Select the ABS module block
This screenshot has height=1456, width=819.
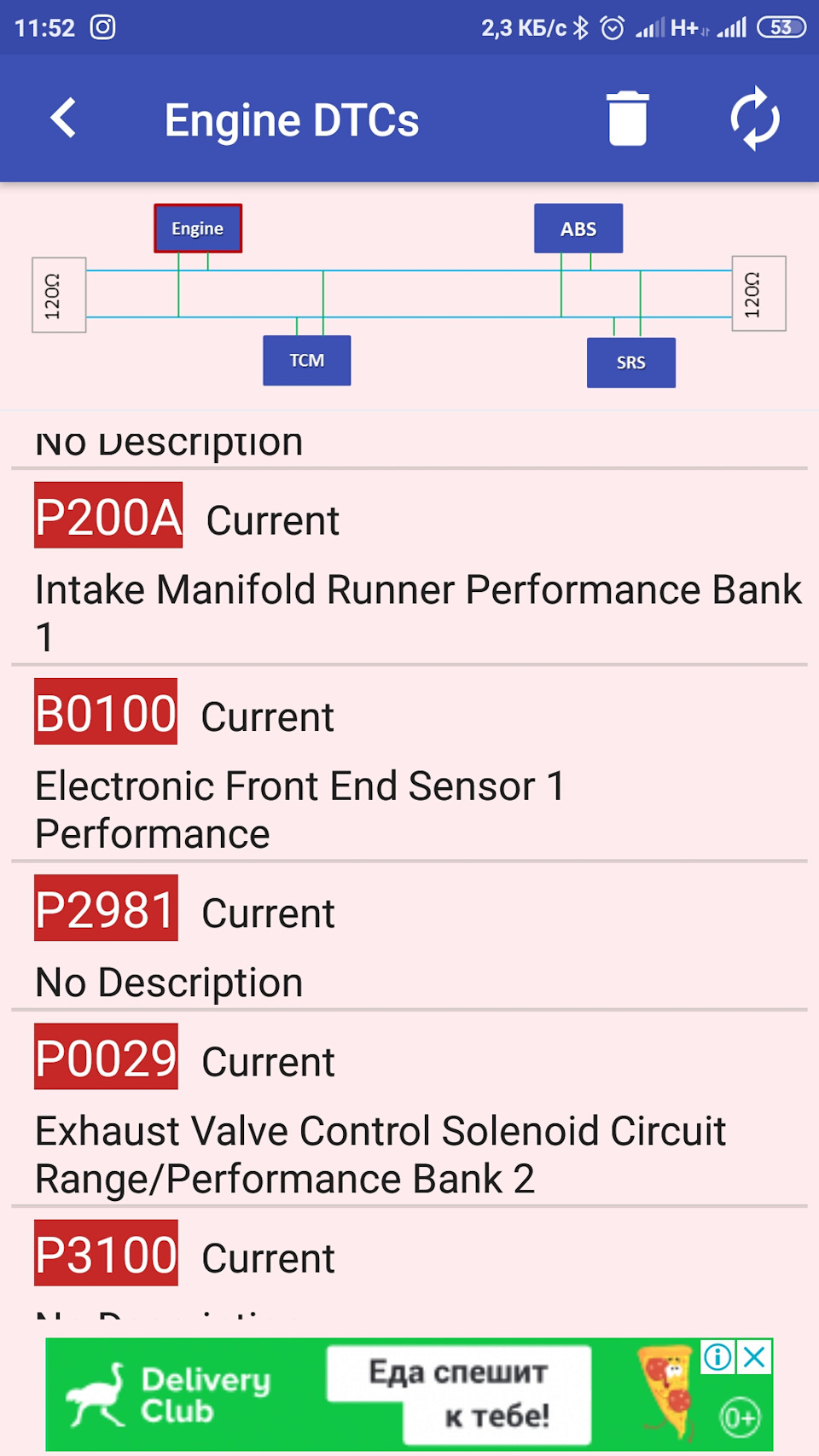point(578,229)
